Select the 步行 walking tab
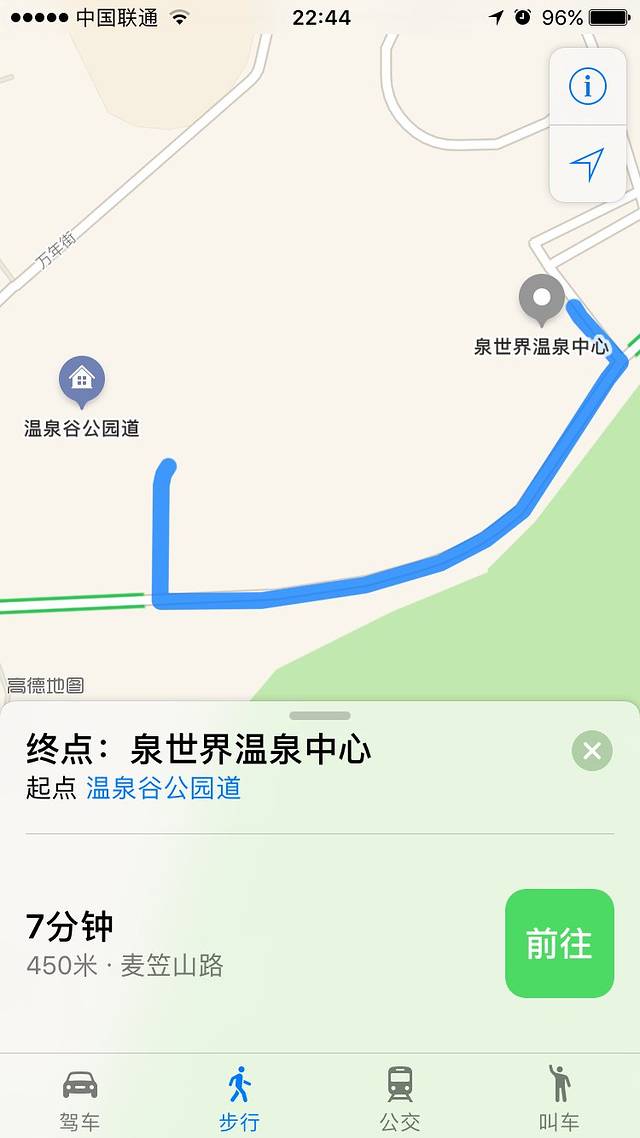640x1138 pixels. [240, 1097]
